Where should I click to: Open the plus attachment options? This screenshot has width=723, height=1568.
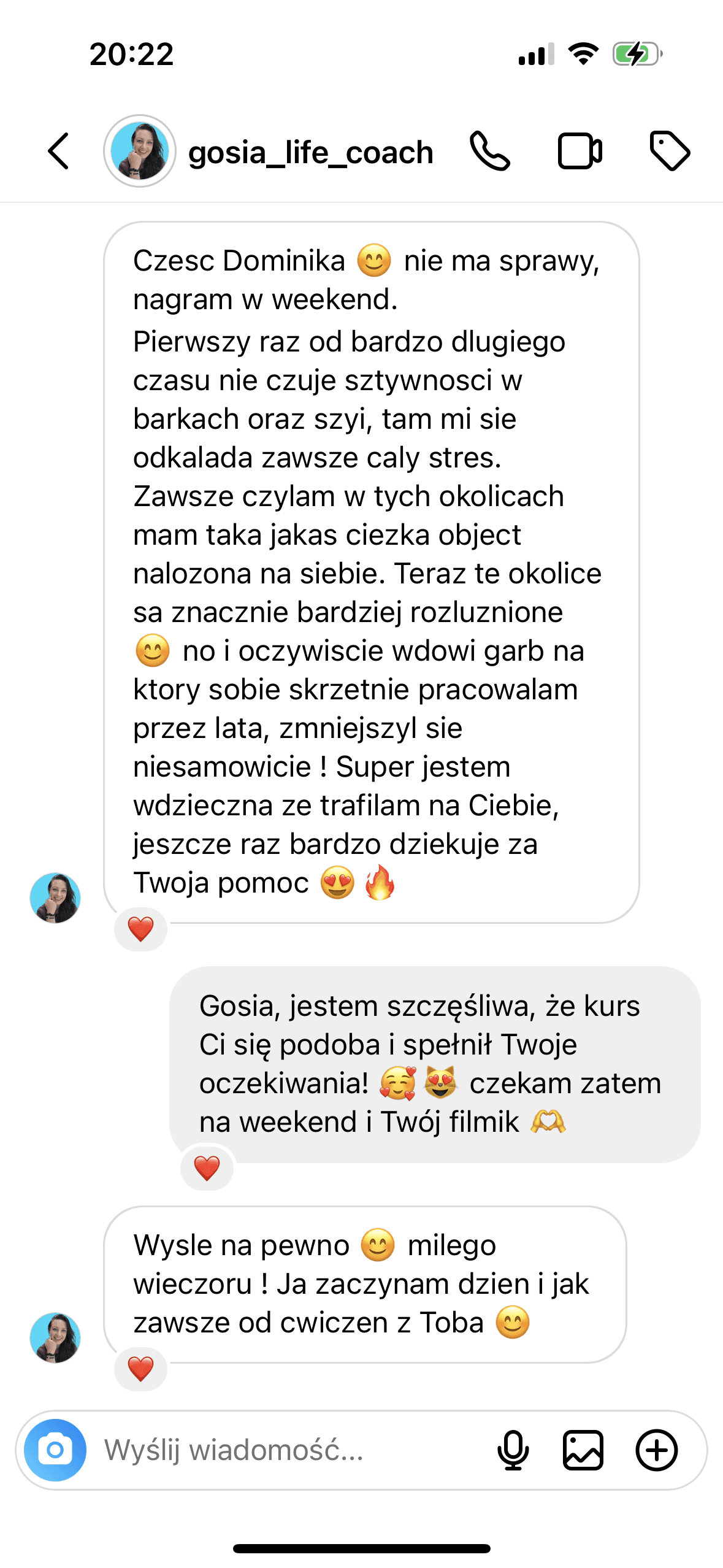point(656,1450)
